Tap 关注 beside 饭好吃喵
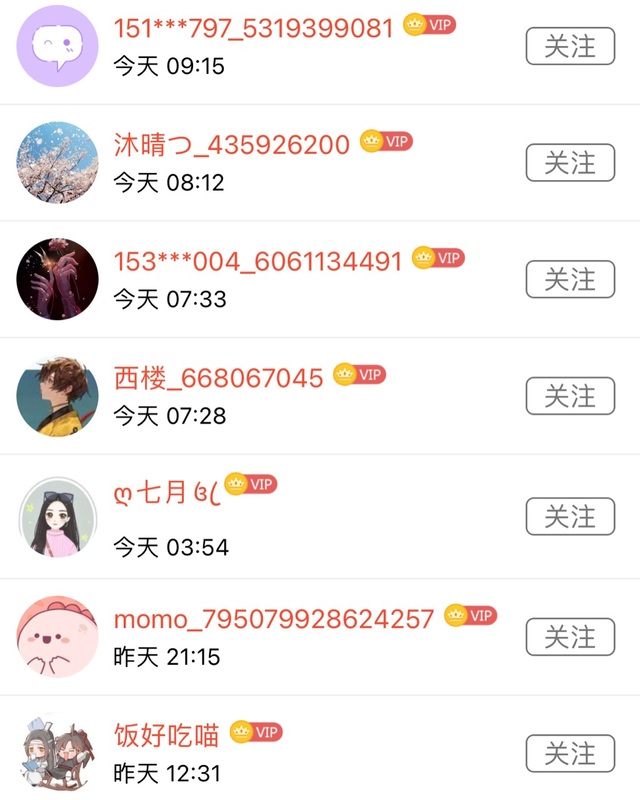Image resolution: width=640 pixels, height=800 pixels. 570,753
